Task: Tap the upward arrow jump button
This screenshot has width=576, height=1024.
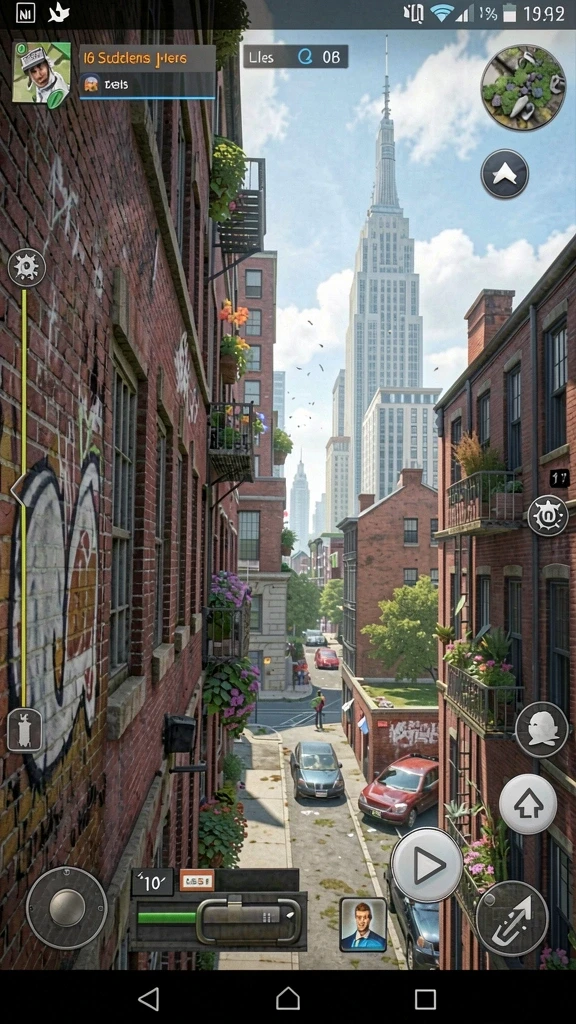Action: click(x=528, y=804)
